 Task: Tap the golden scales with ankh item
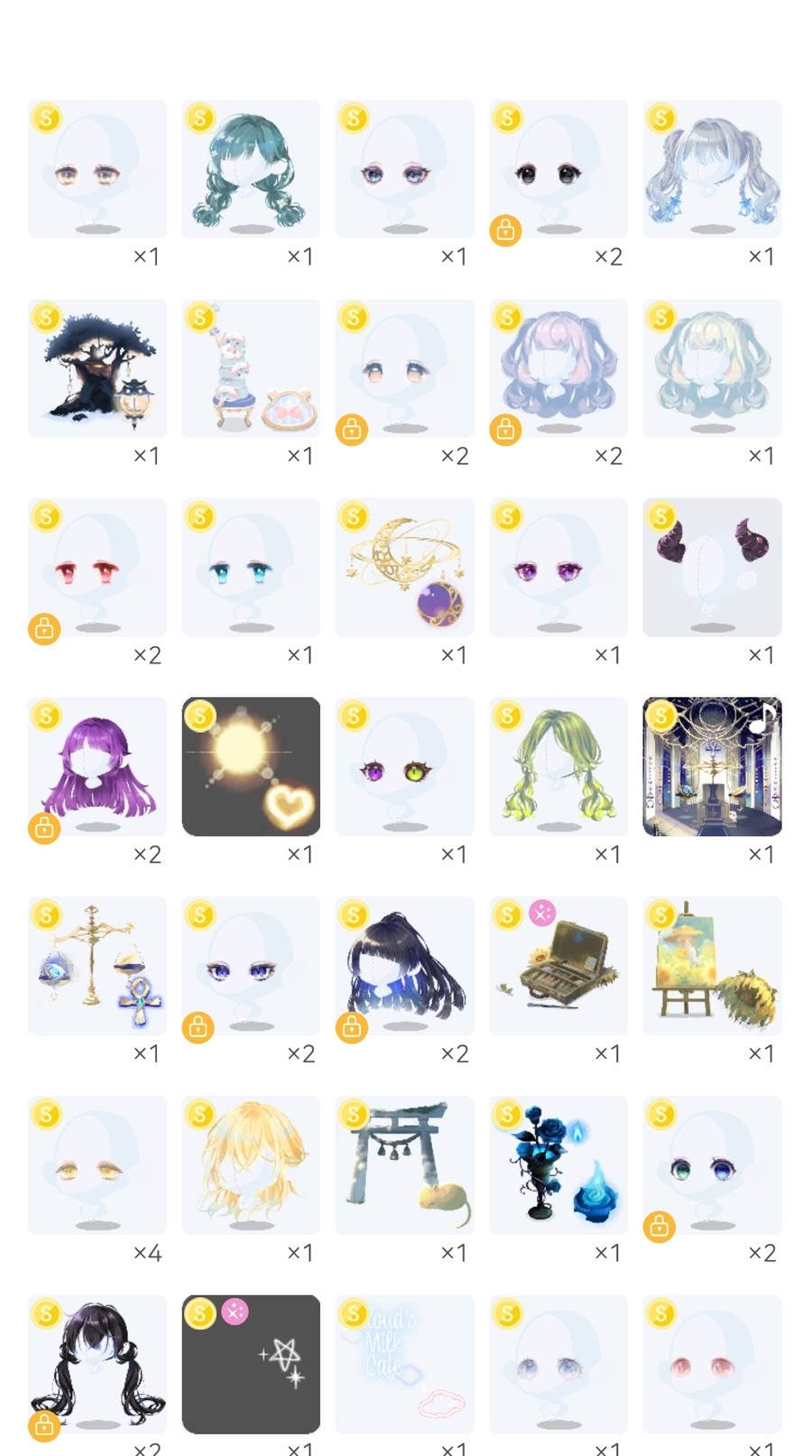tap(97, 966)
